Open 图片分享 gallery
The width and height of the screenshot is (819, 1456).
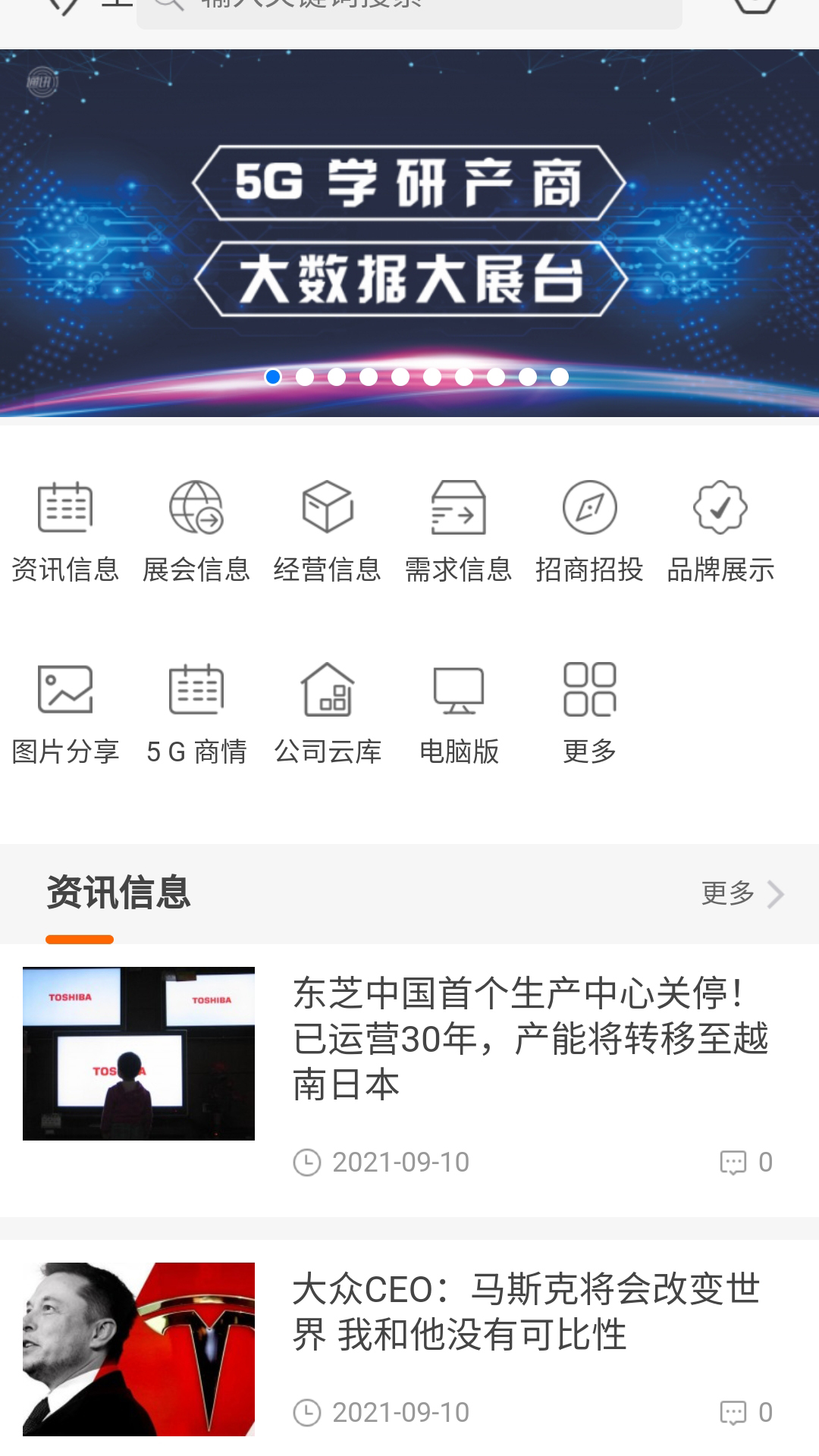pos(65,714)
